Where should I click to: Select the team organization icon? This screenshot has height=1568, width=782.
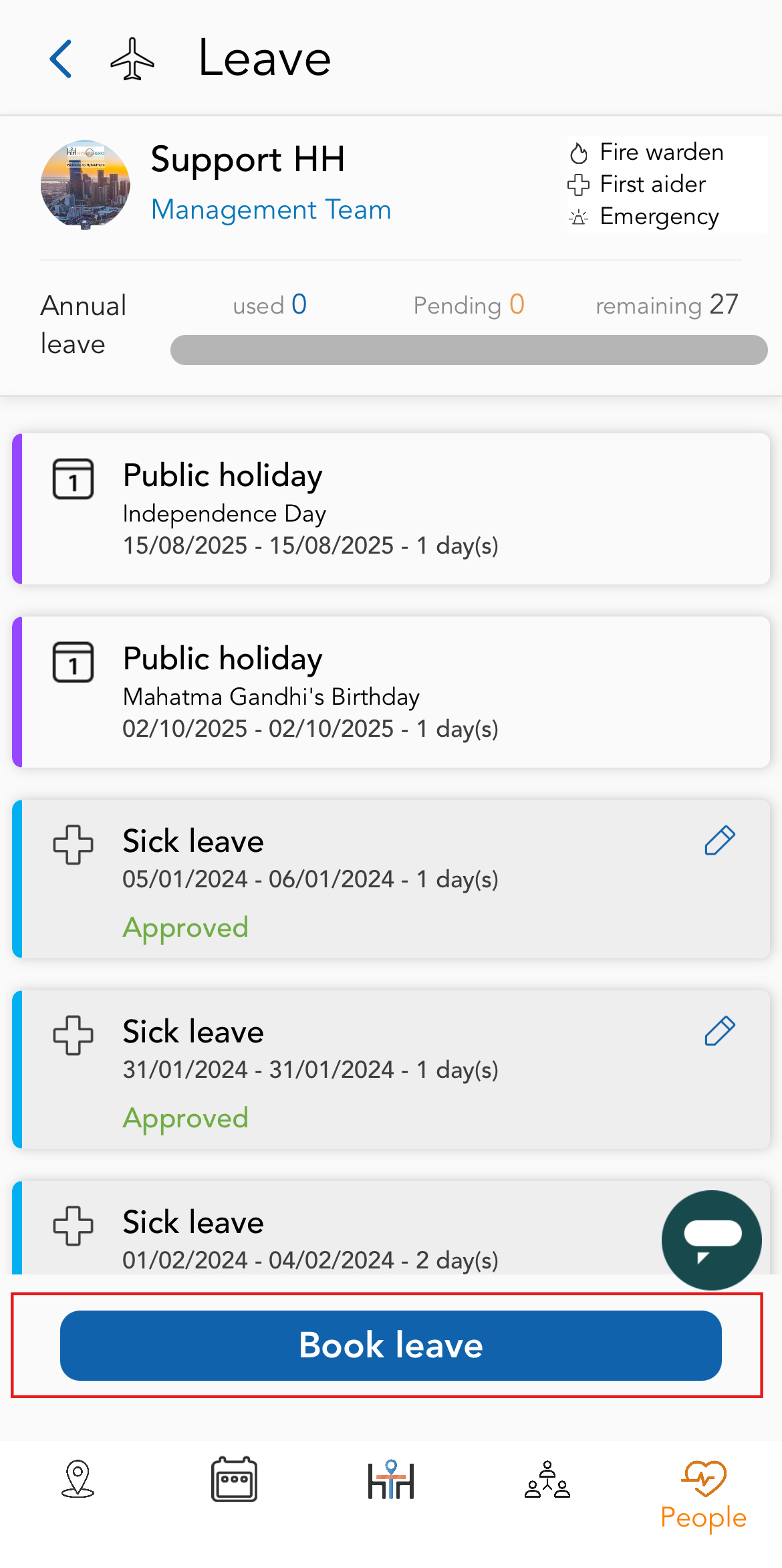547,1480
